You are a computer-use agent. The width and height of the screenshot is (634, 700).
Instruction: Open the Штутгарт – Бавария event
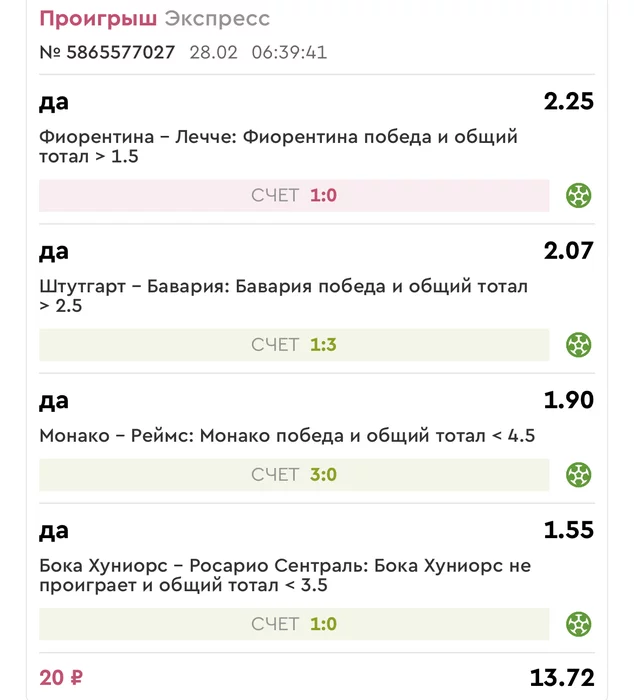coord(283,296)
